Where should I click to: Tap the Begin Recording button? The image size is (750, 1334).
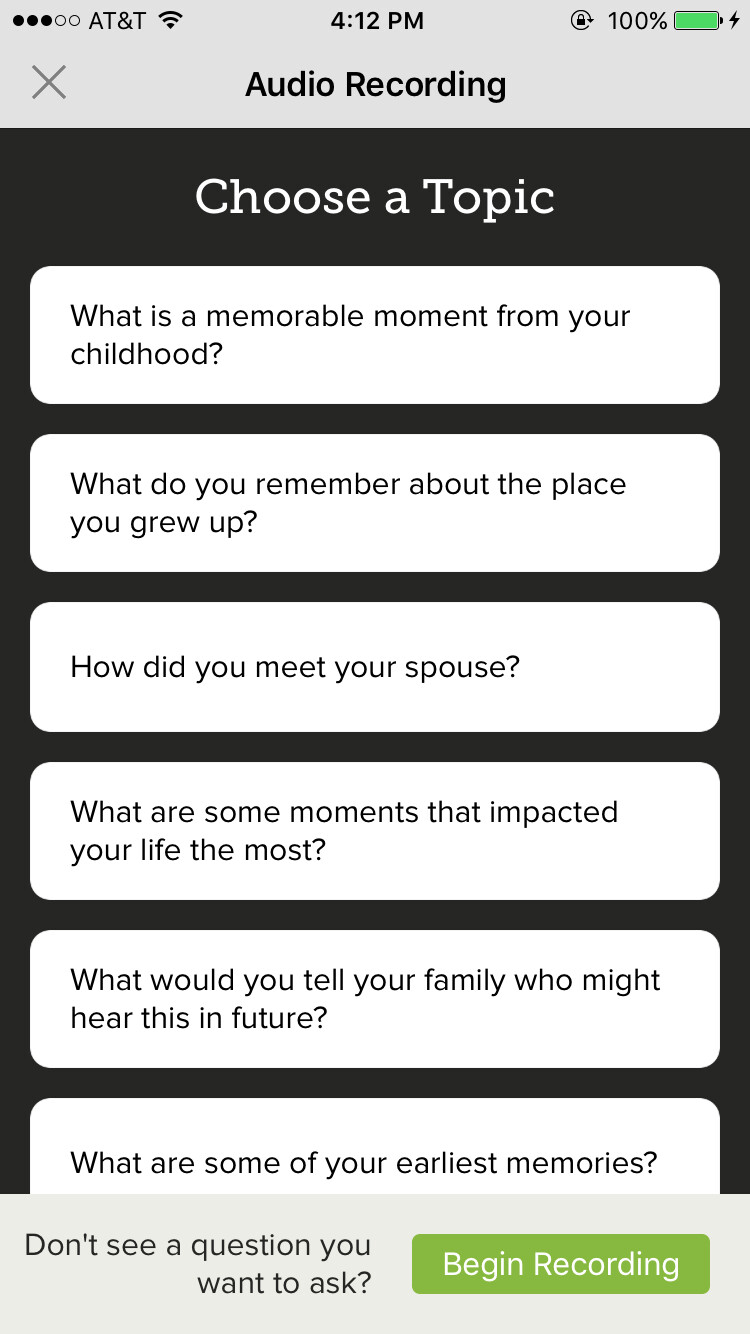[561, 1264]
